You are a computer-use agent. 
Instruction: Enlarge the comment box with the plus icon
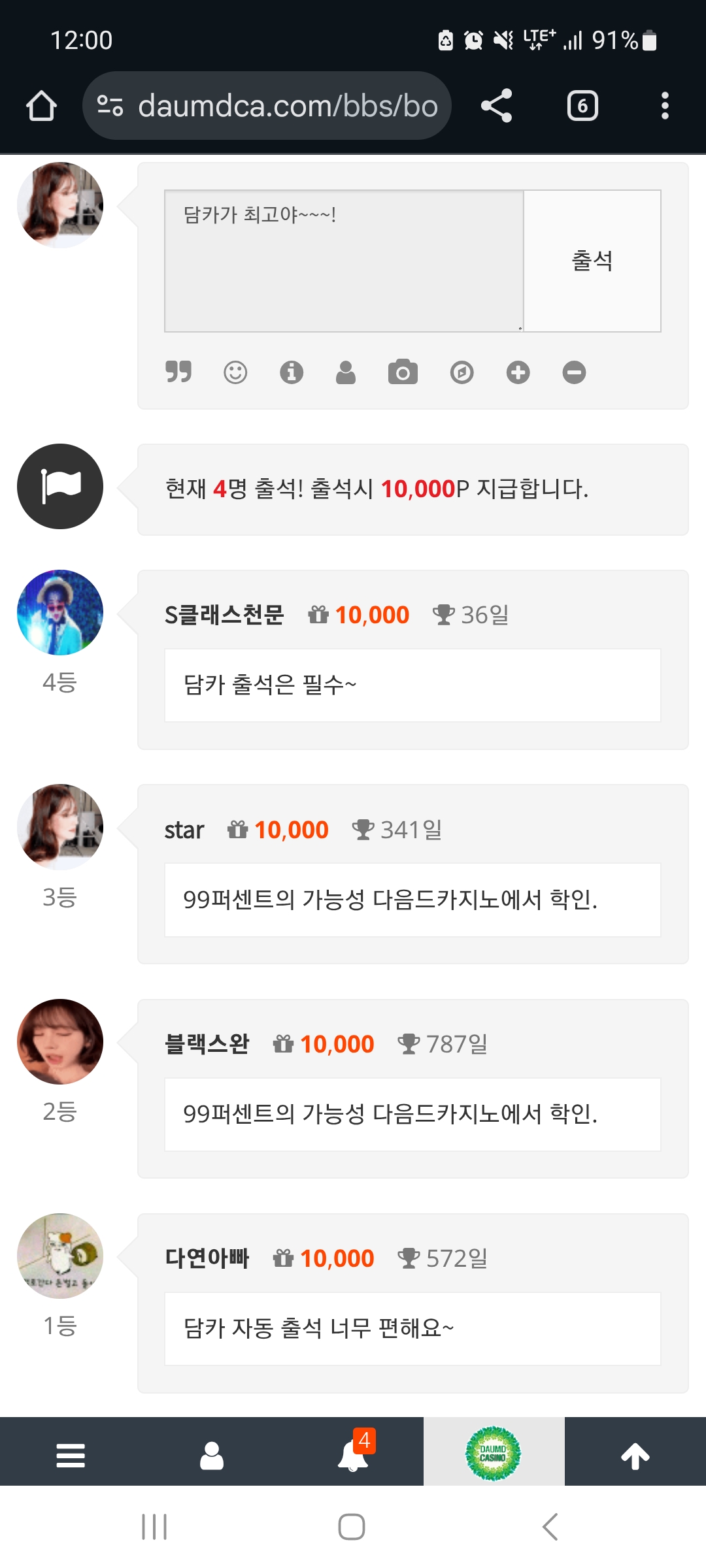point(518,372)
